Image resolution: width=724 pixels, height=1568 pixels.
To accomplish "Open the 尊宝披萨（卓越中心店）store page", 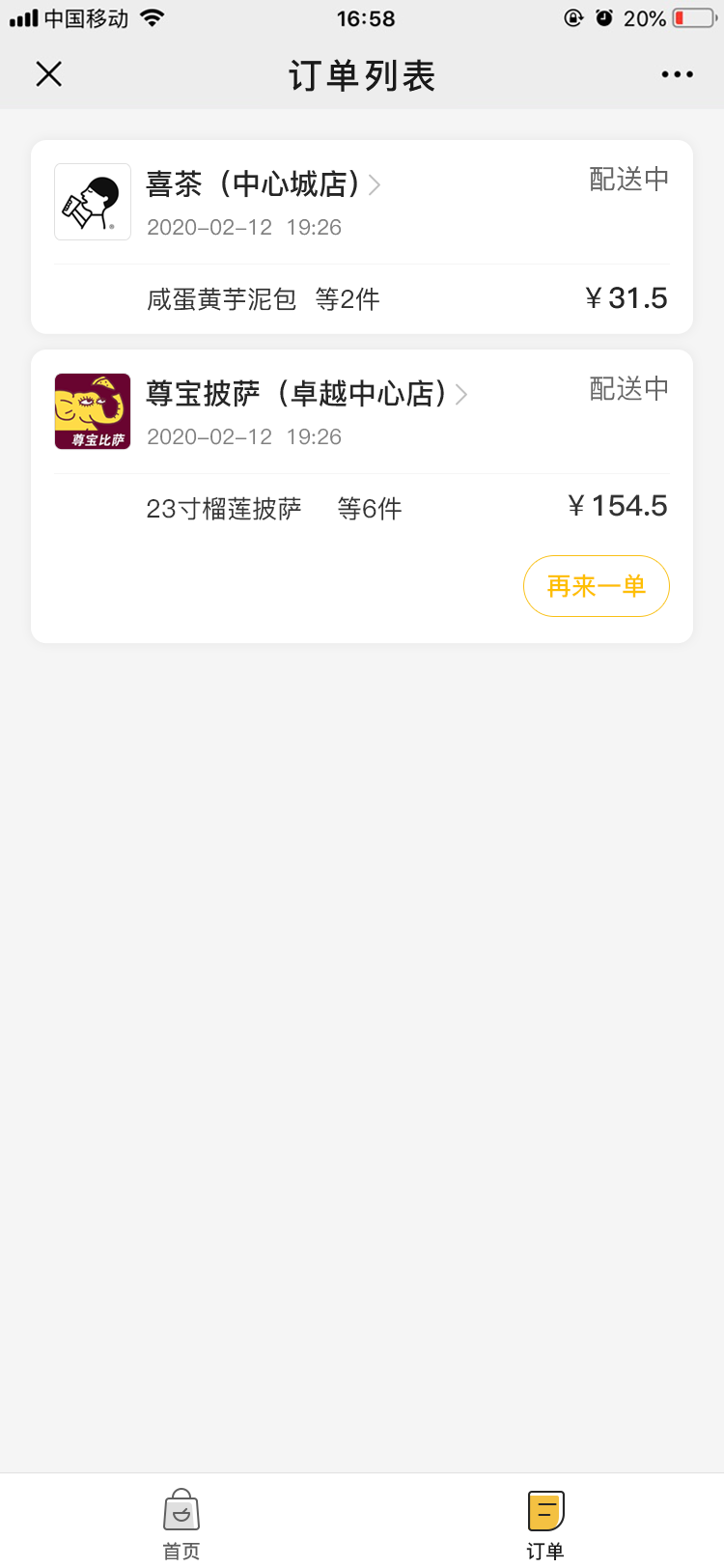I will point(306,394).
